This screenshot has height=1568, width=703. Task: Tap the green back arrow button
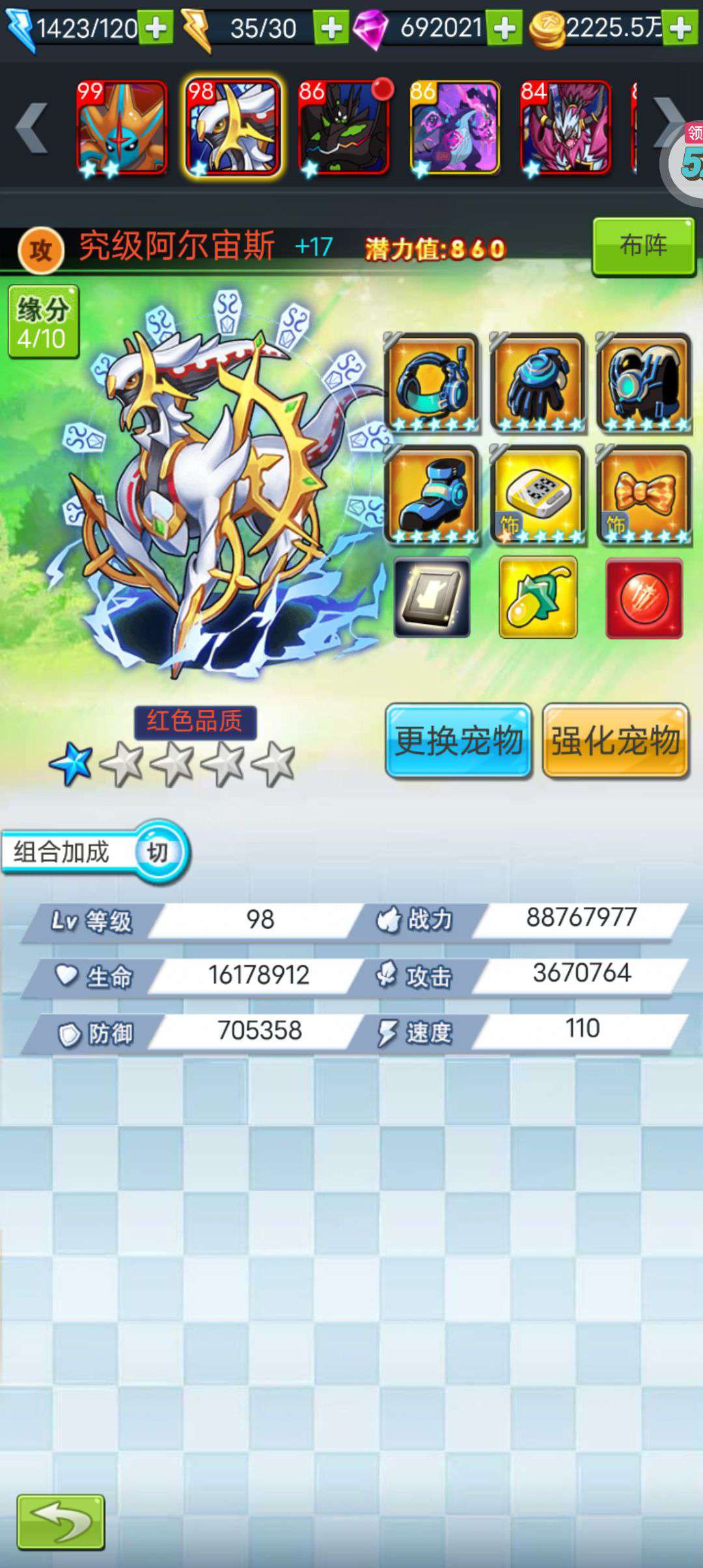click(61, 1522)
